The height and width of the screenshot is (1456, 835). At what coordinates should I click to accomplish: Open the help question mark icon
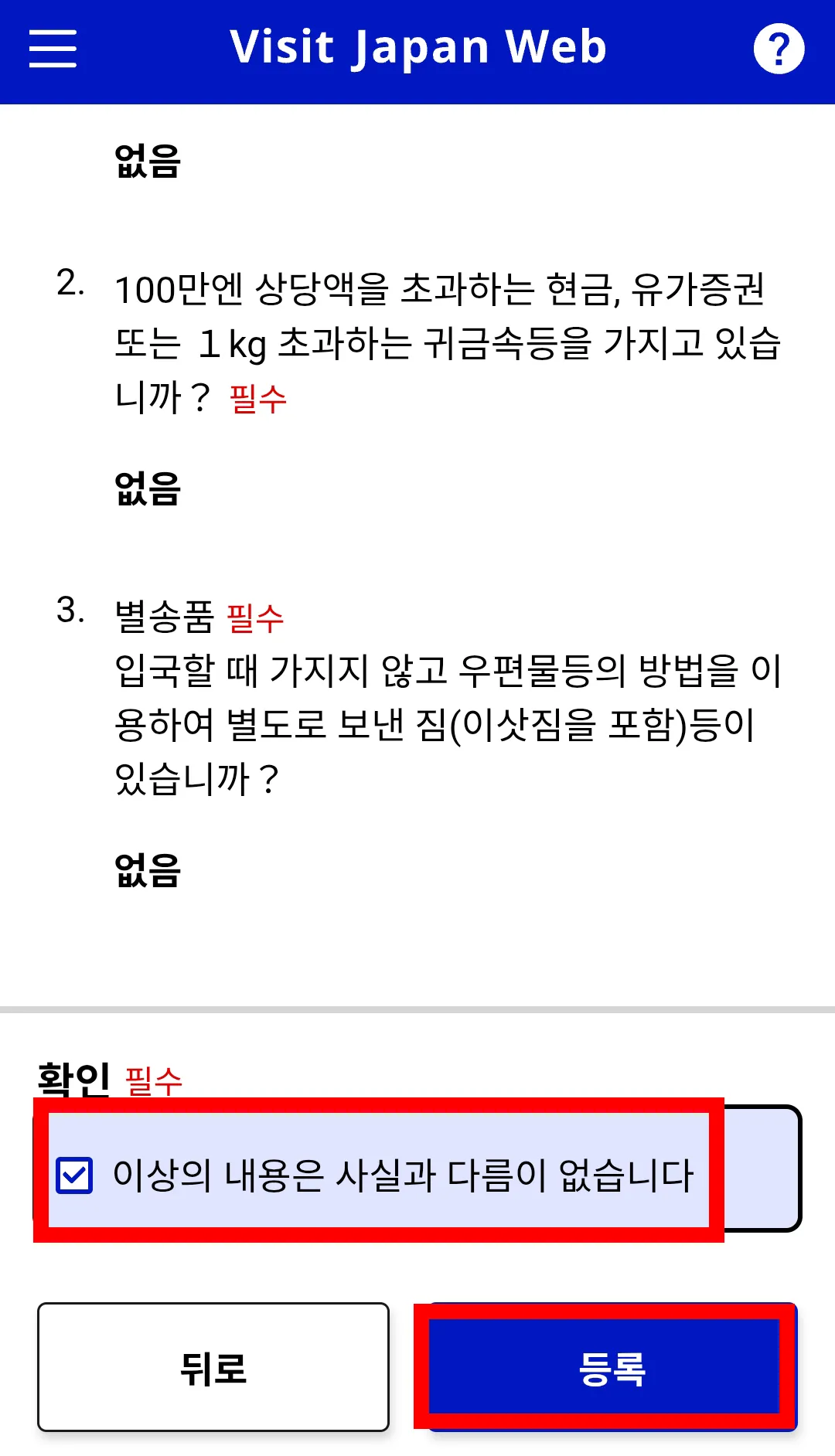(x=779, y=49)
